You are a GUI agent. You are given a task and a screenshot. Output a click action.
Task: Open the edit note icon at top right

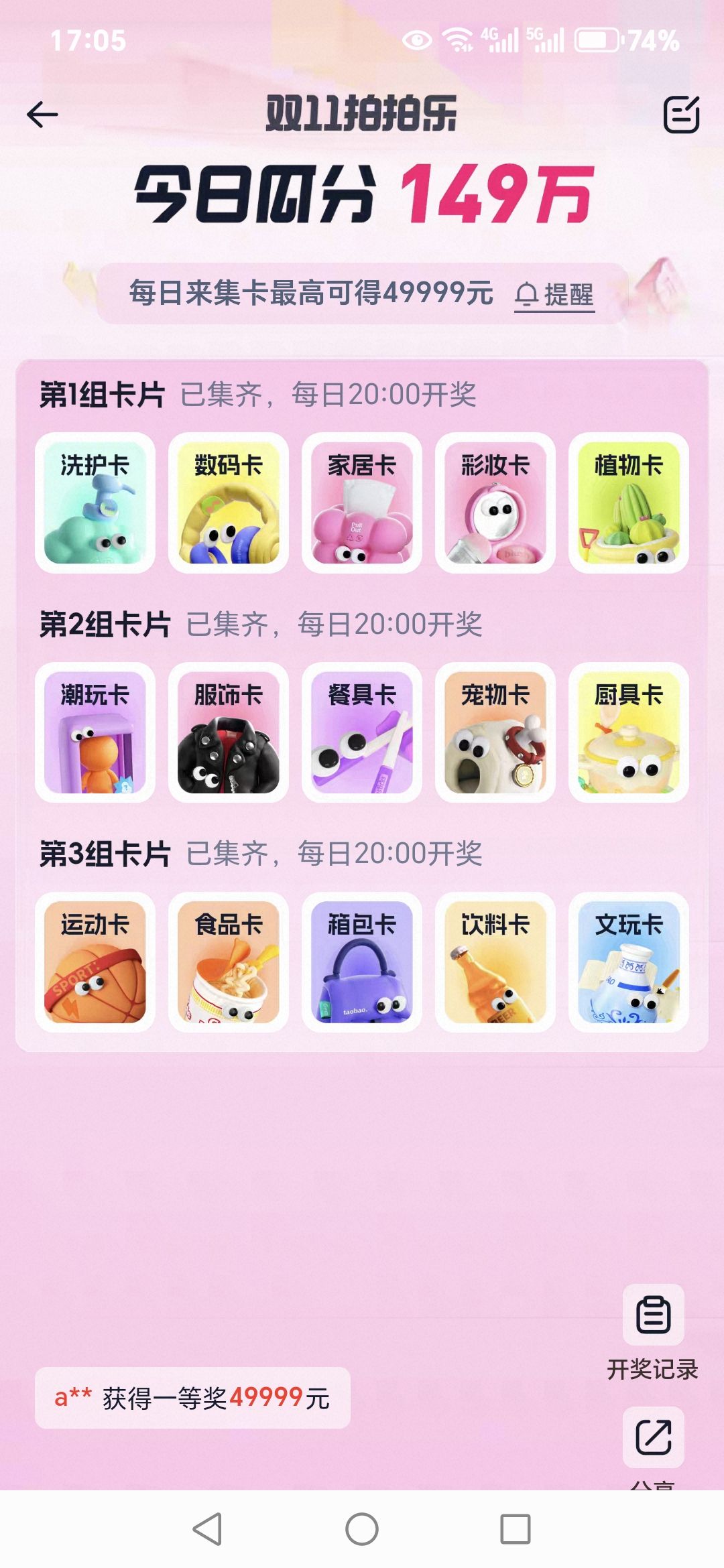[681, 115]
